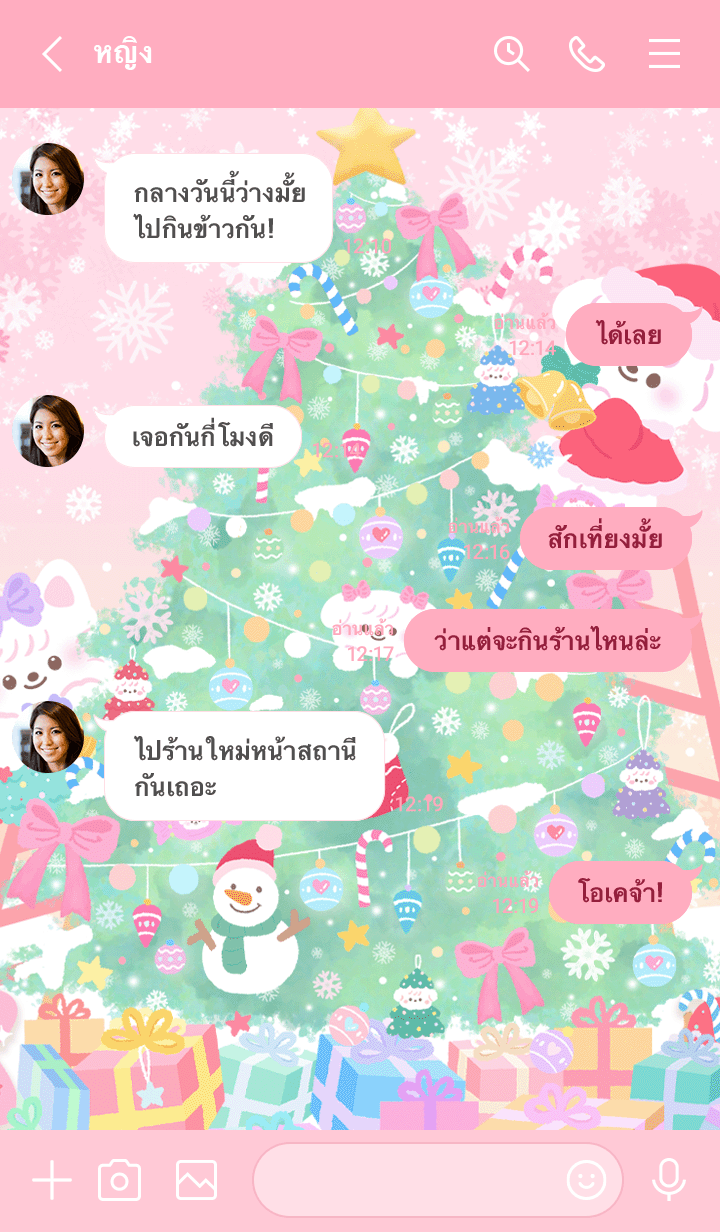View profile picture beside กลางวันนี้ว่างมั้ย message
Screen dimensions: 720x1232
(x=48, y=180)
